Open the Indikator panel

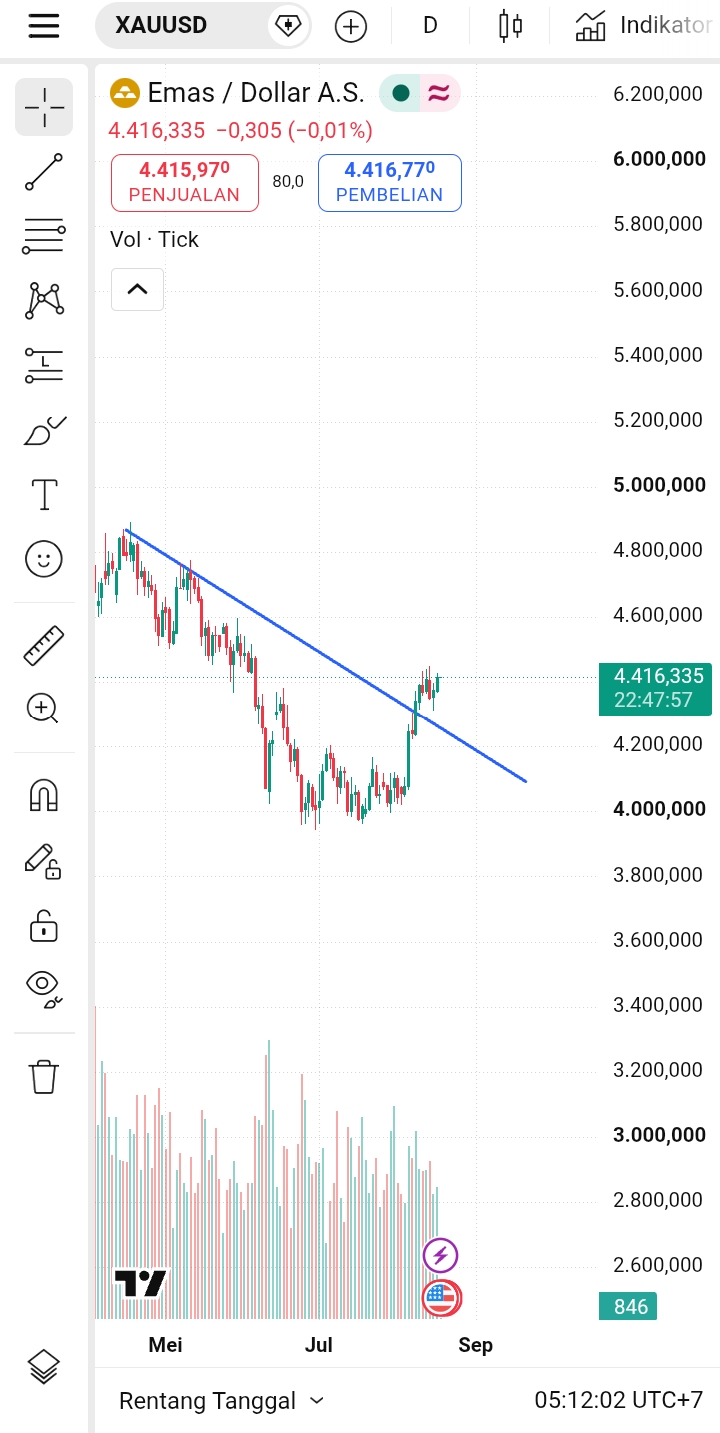[643, 26]
